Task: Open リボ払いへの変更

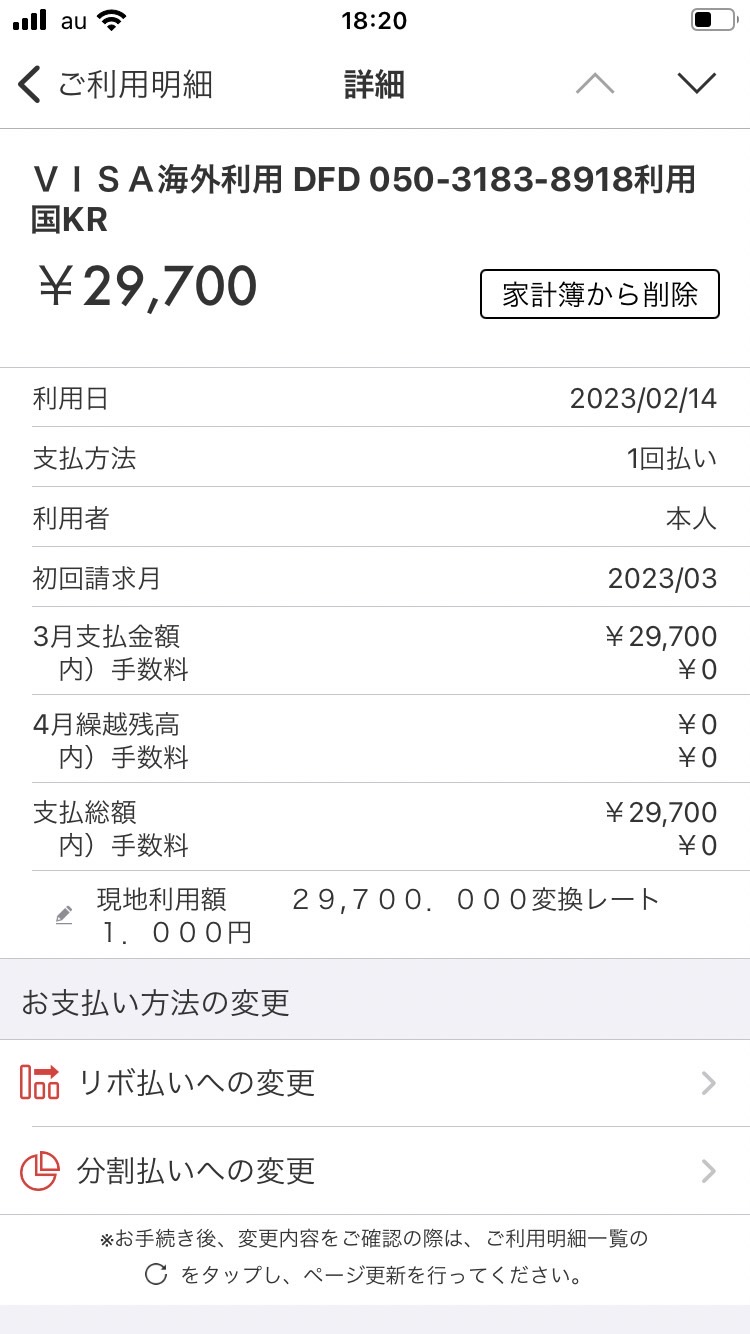Action: pos(375,1083)
